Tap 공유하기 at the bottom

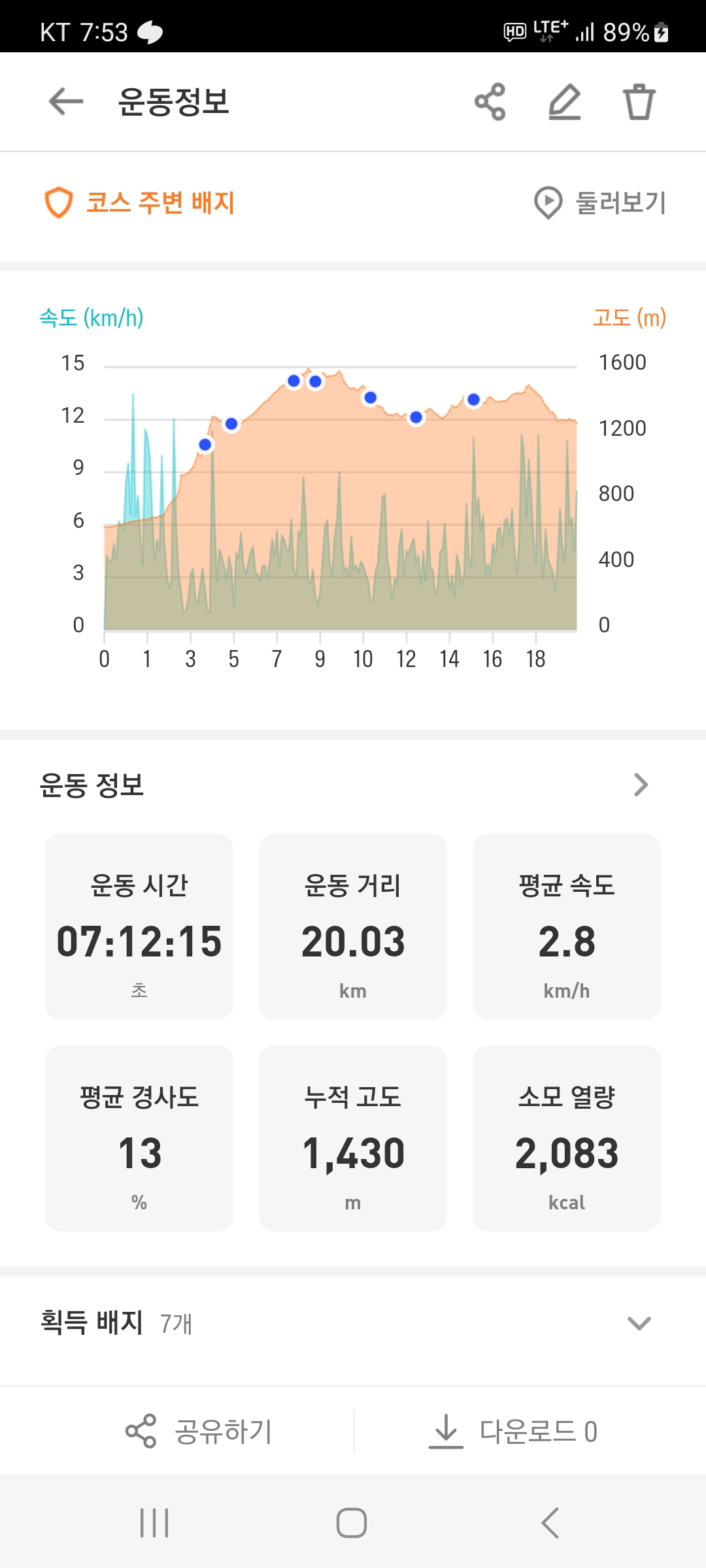pyautogui.click(x=199, y=1431)
